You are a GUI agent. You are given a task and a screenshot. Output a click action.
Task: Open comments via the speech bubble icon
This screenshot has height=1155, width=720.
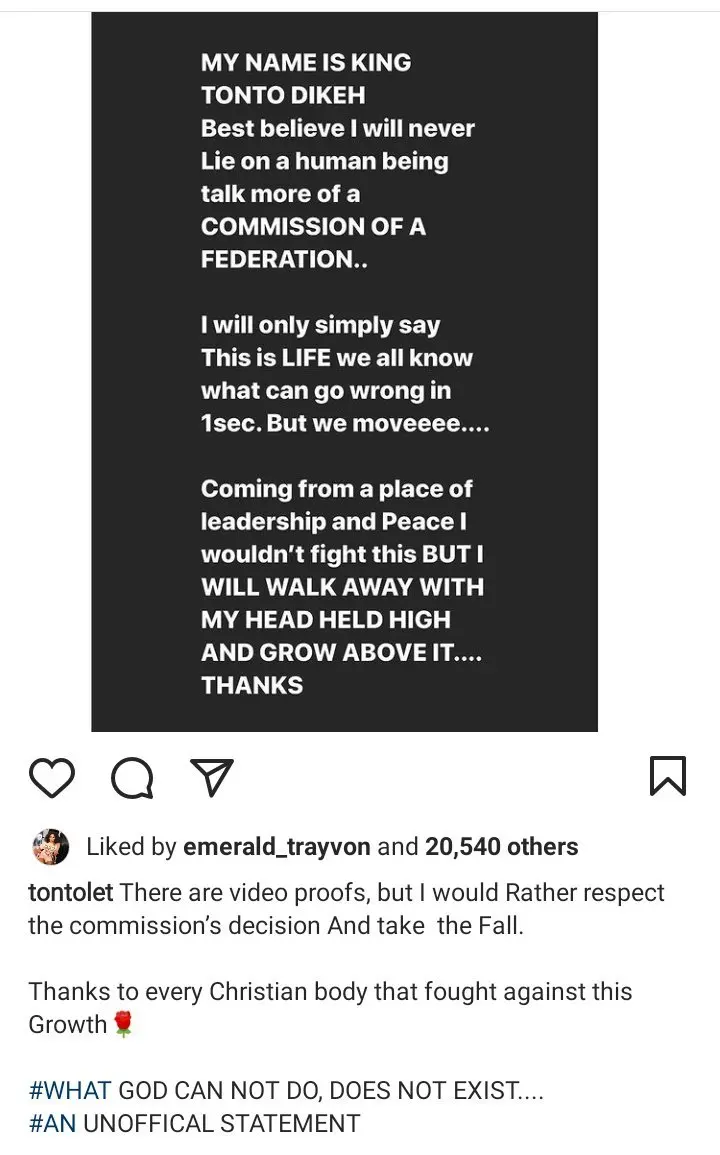[x=133, y=778]
